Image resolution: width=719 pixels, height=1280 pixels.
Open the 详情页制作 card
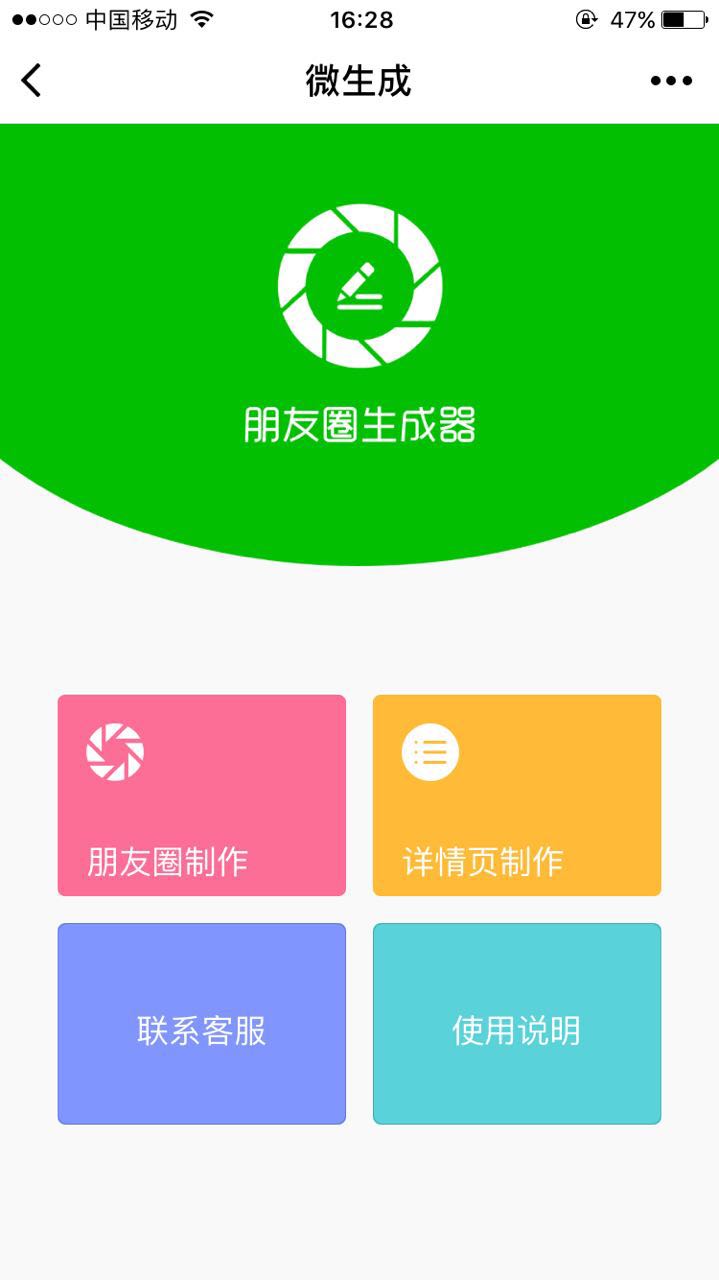coord(517,796)
